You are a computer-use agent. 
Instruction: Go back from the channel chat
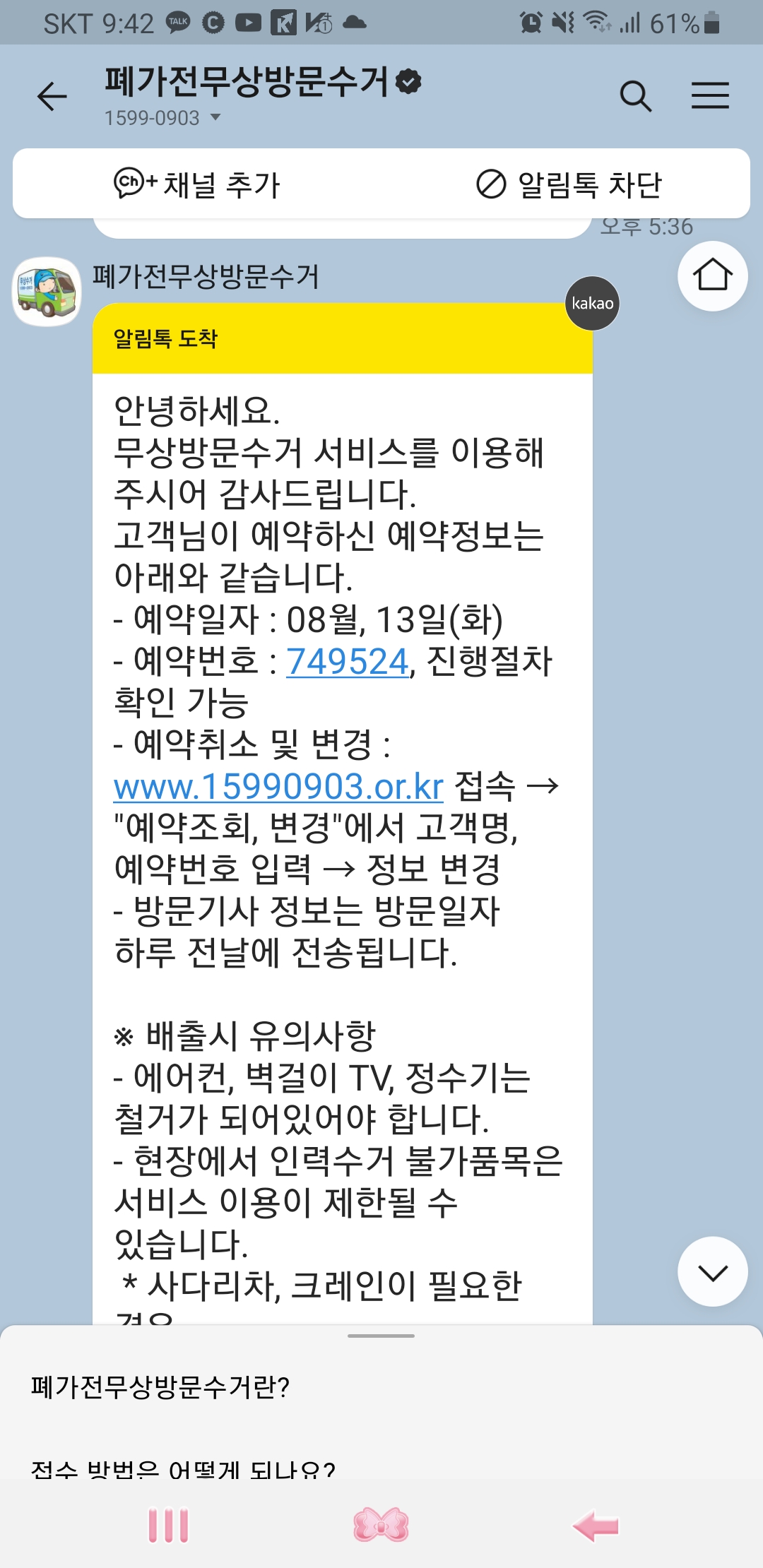(52, 96)
